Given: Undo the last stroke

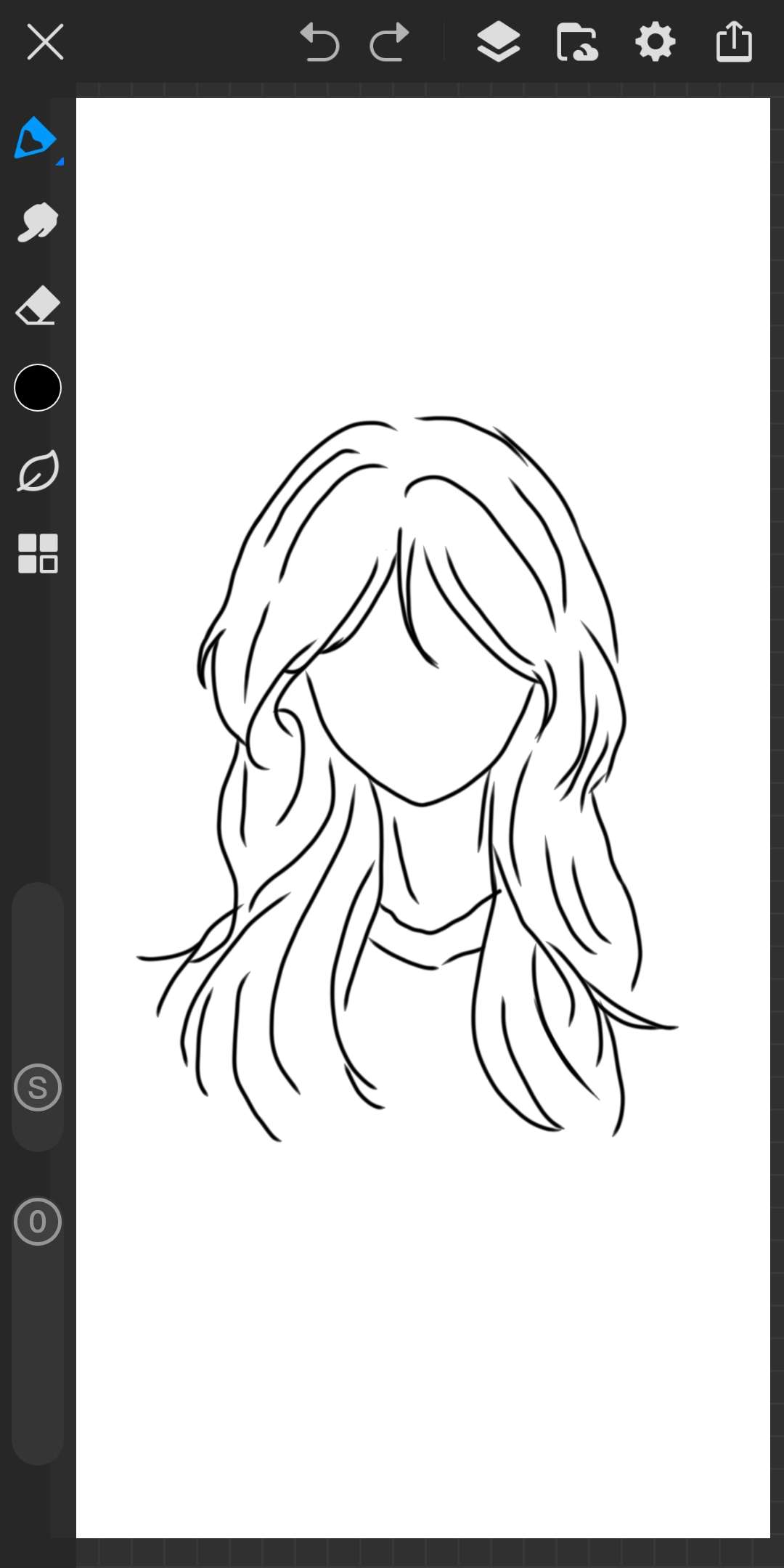Looking at the screenshot, I should pos(319,42).
